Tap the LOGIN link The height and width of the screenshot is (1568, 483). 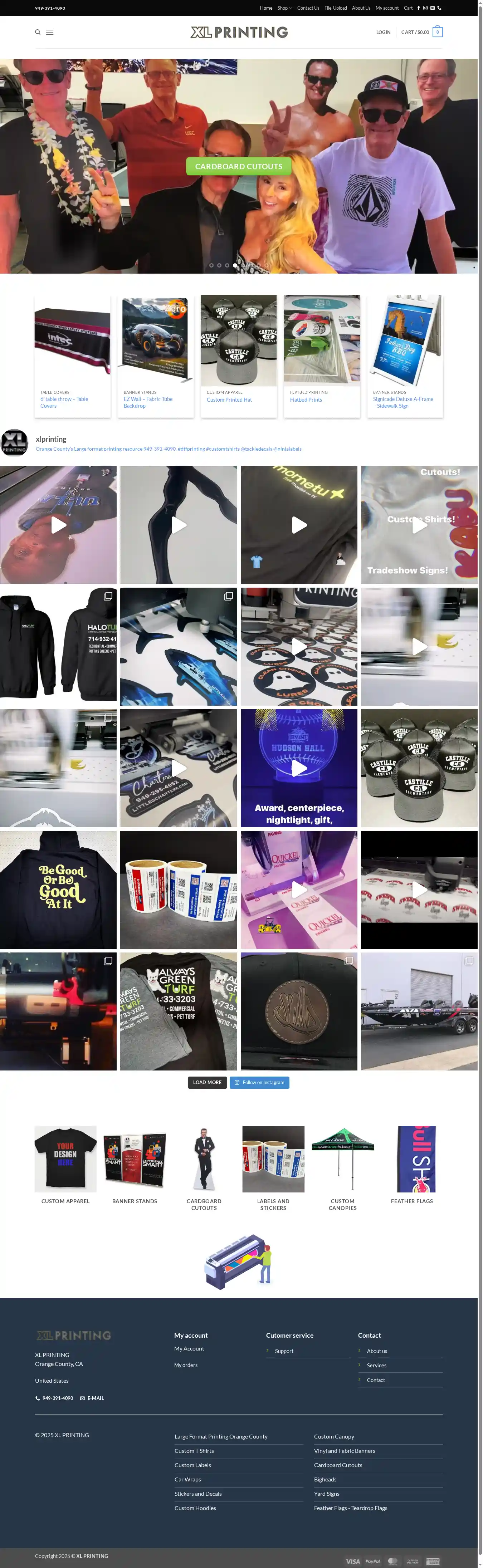(x=383, y=32)
